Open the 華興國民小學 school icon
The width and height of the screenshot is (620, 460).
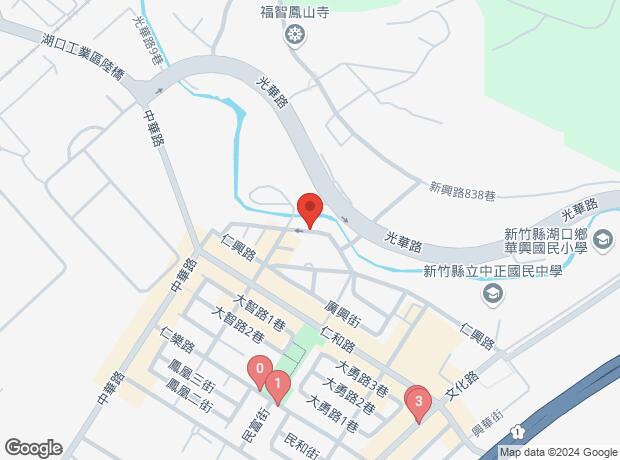(x=603, y=239)
